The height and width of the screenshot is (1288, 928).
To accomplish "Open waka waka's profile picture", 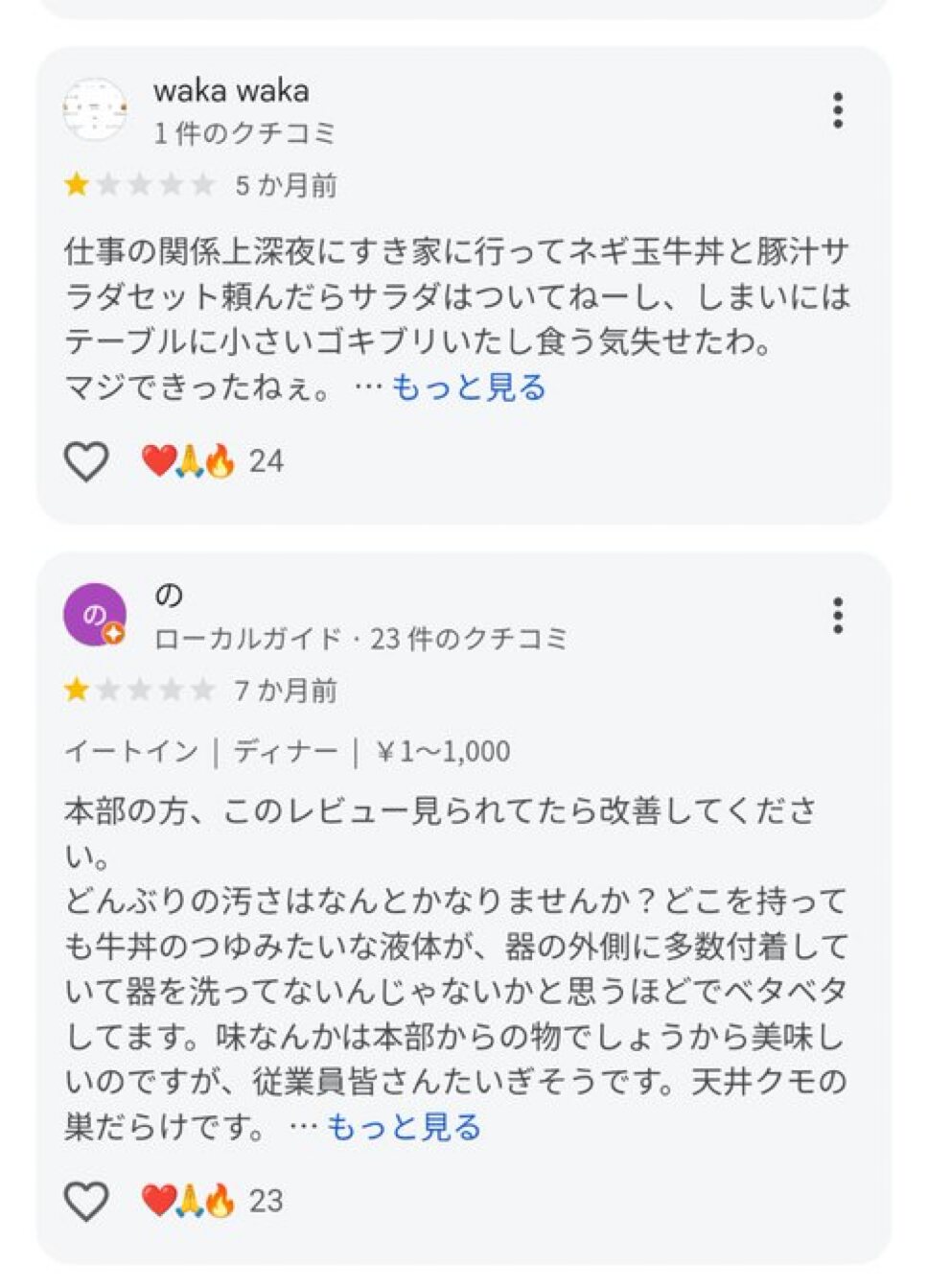I will coord(95,109).
